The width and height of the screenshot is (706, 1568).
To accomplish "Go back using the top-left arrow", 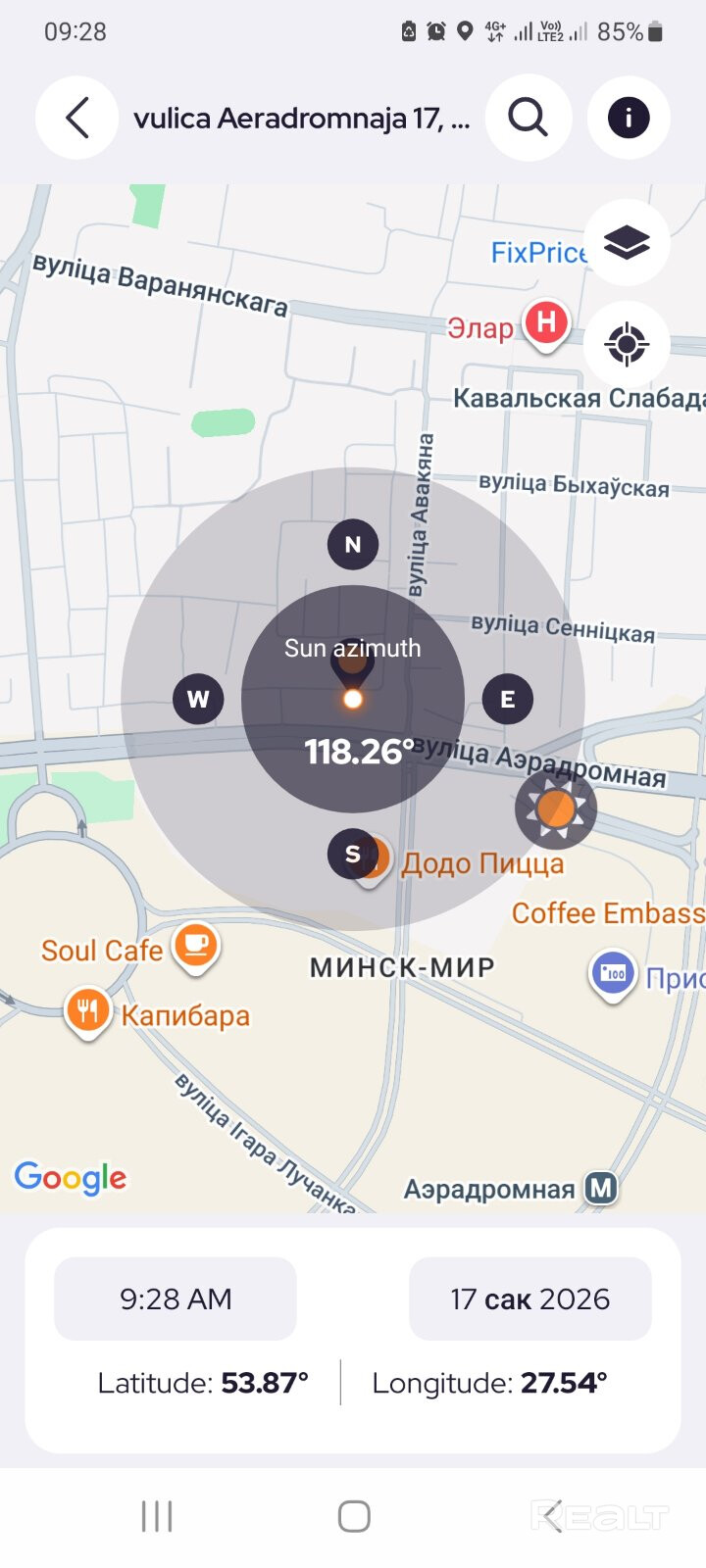I will (76, 118).
